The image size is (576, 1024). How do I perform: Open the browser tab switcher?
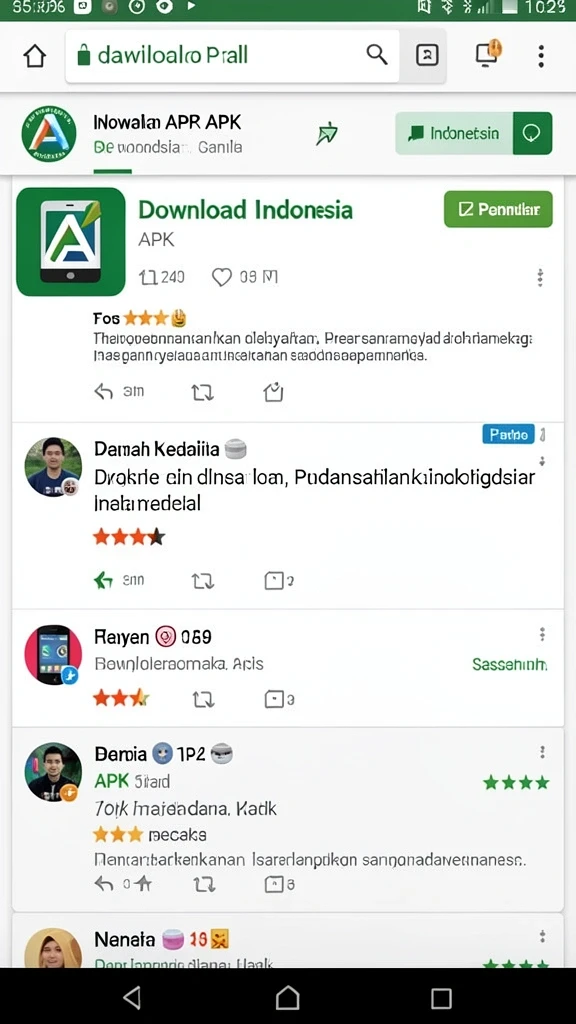tap(427, 56)
